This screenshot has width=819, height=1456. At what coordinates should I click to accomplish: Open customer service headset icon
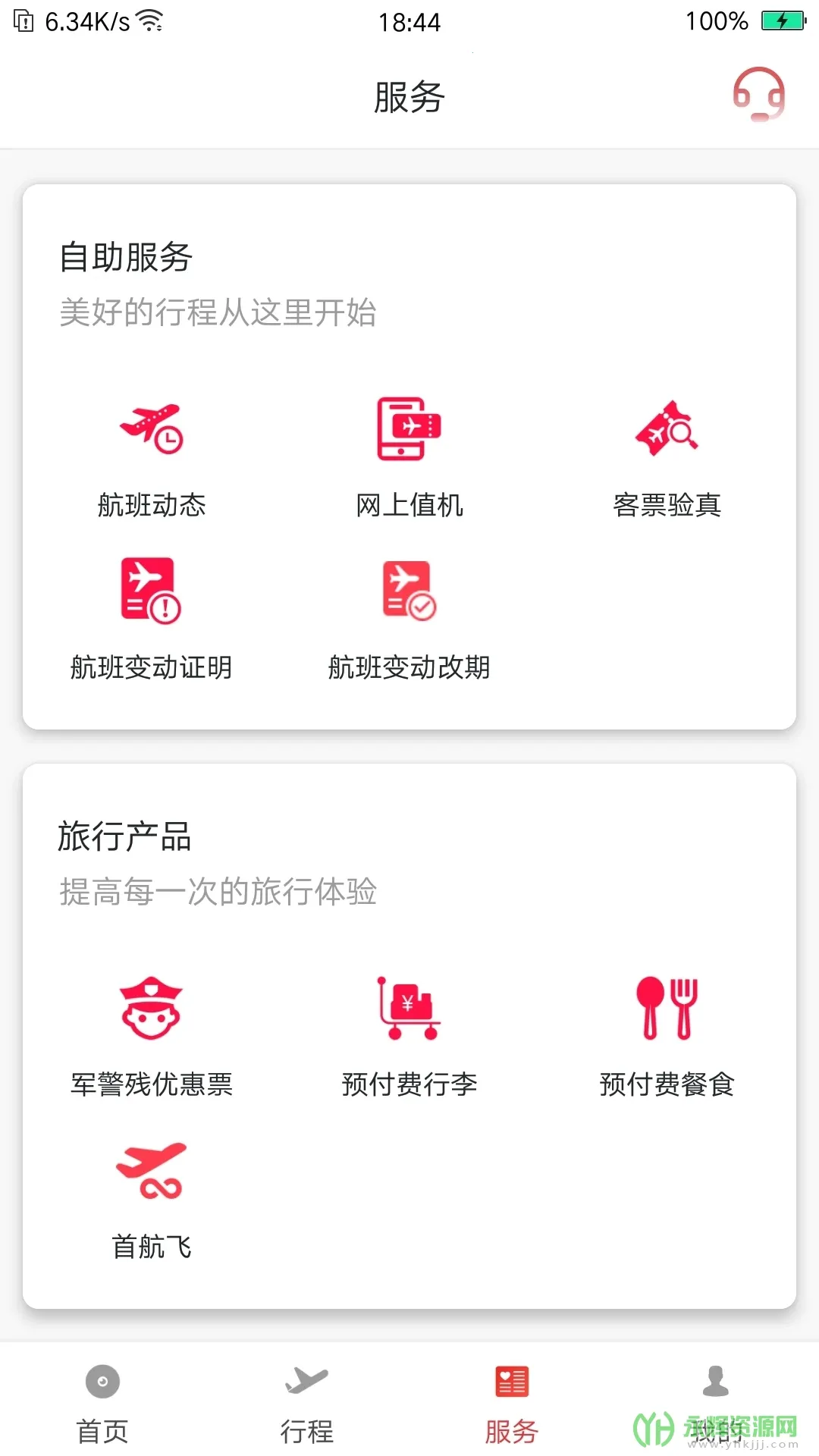pyautogui.click(x=758, y=95)
